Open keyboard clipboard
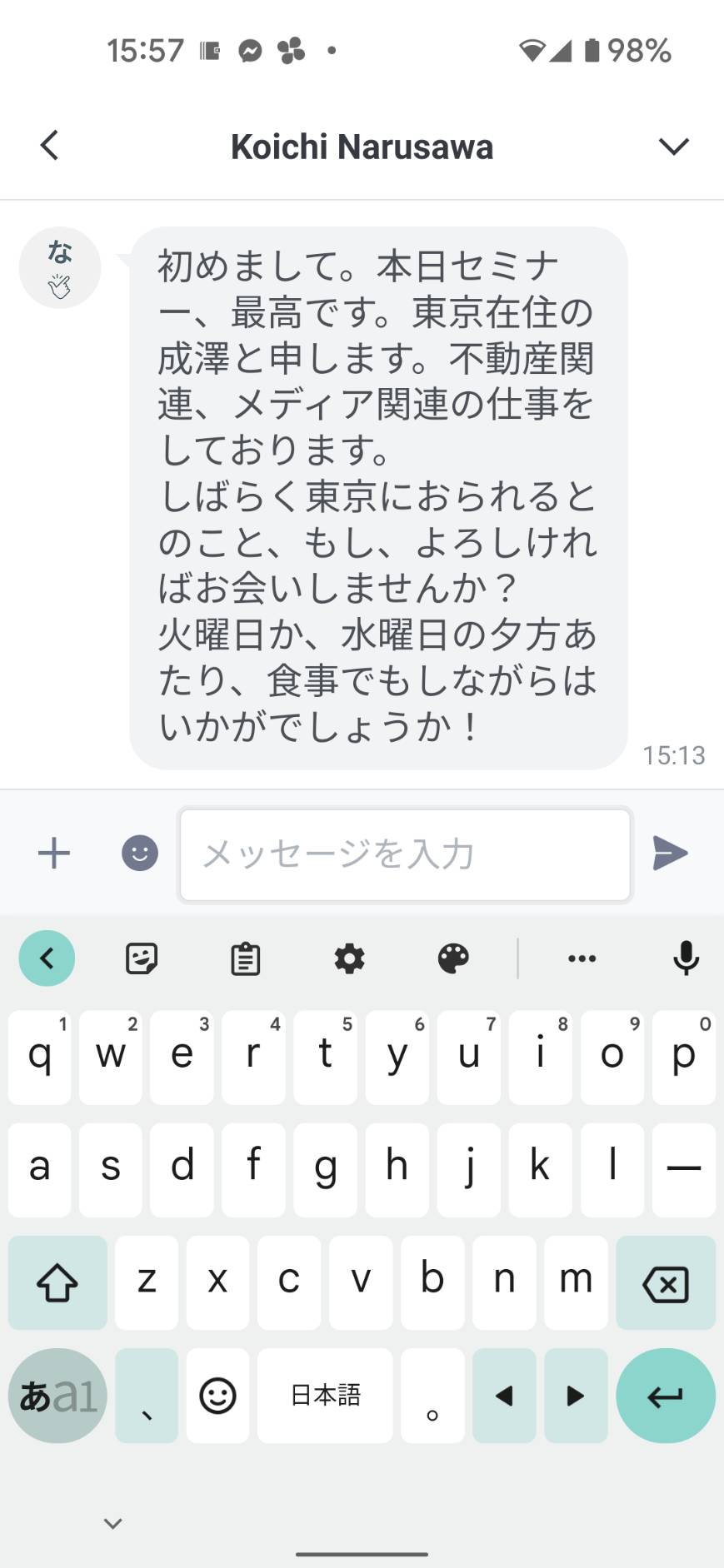 pos(246,958)
